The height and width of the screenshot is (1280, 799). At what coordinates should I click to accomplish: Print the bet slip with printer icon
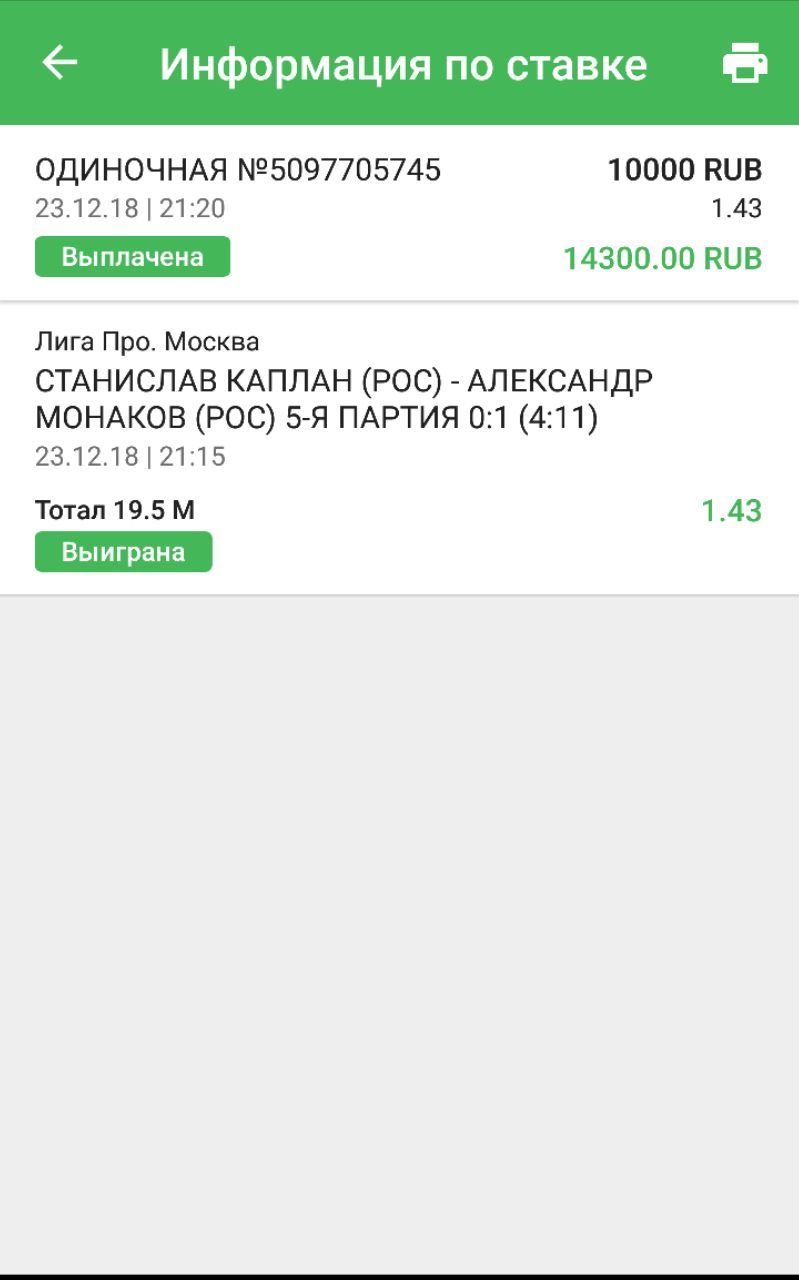pyautogui.click(x=745, y=63)
